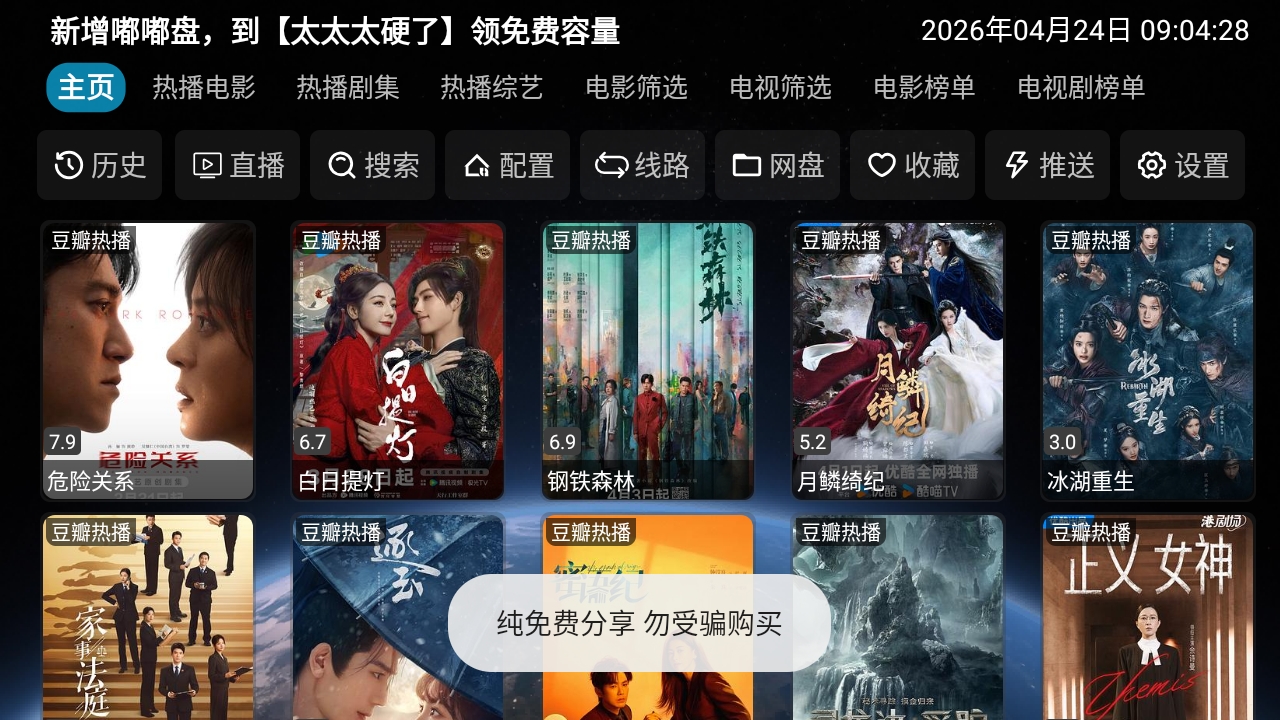
Task: View the 电视剧榜单 tab
Action: (x=1081, y=88)
